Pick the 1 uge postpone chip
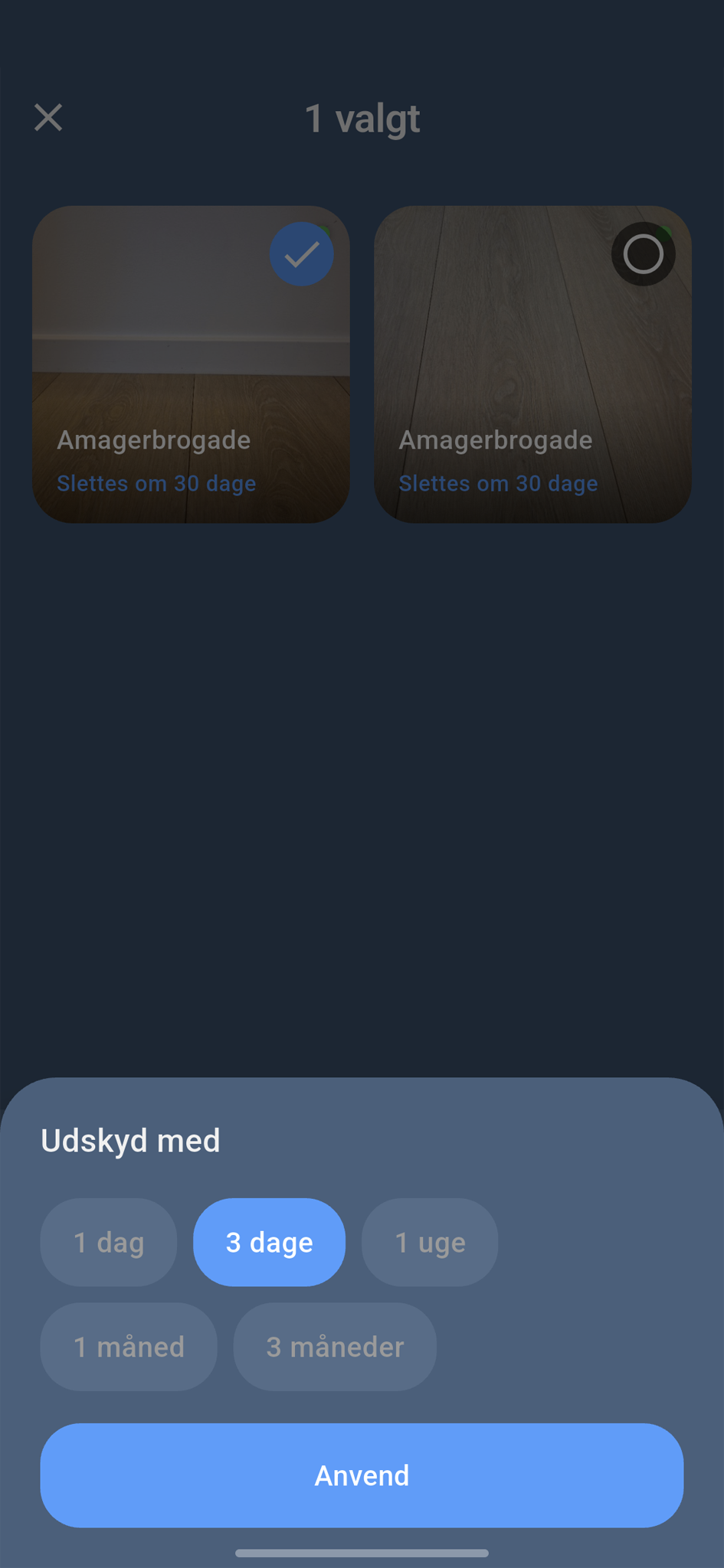The width and height of the screenshot is (724, 1568). pos(429,1242)
